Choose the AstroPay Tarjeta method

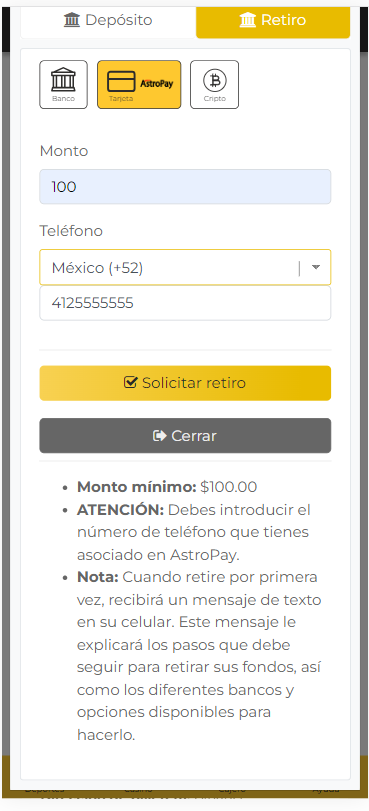[x=139, y=84]
